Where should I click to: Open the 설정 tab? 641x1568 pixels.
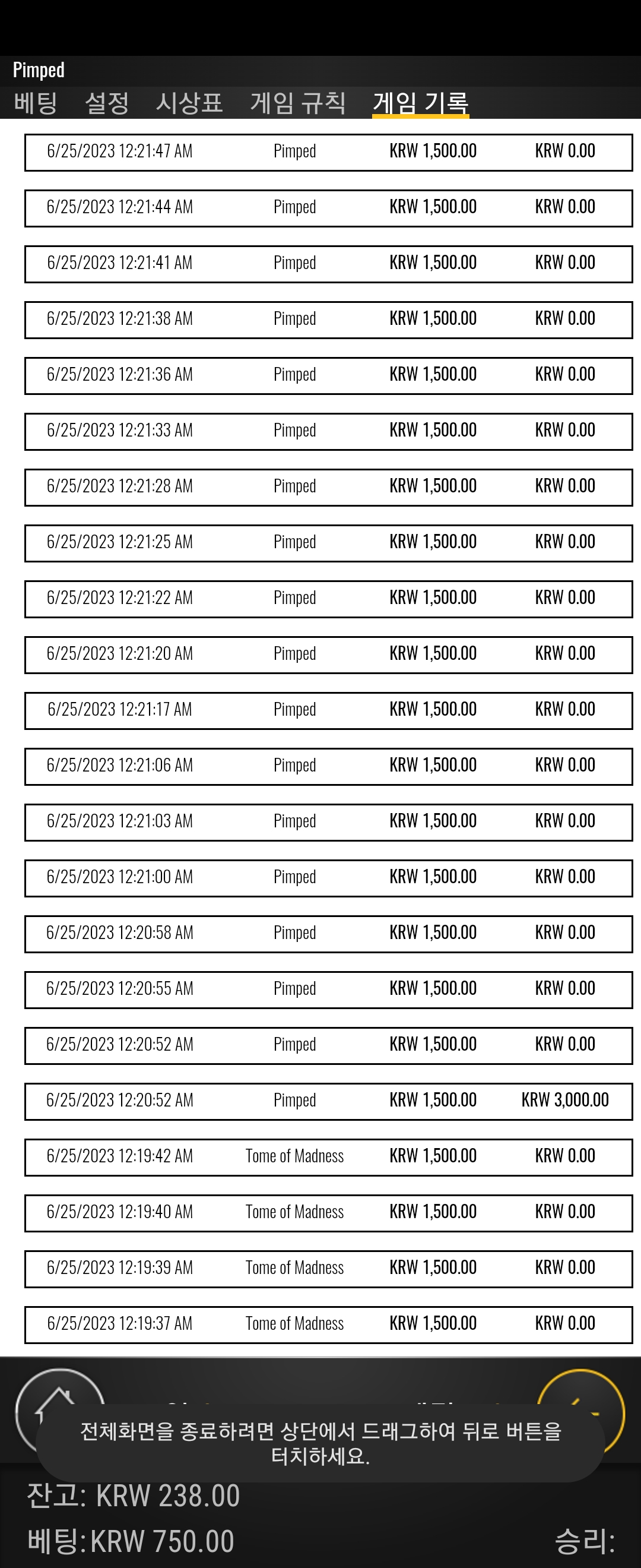[x=107, y=102]
